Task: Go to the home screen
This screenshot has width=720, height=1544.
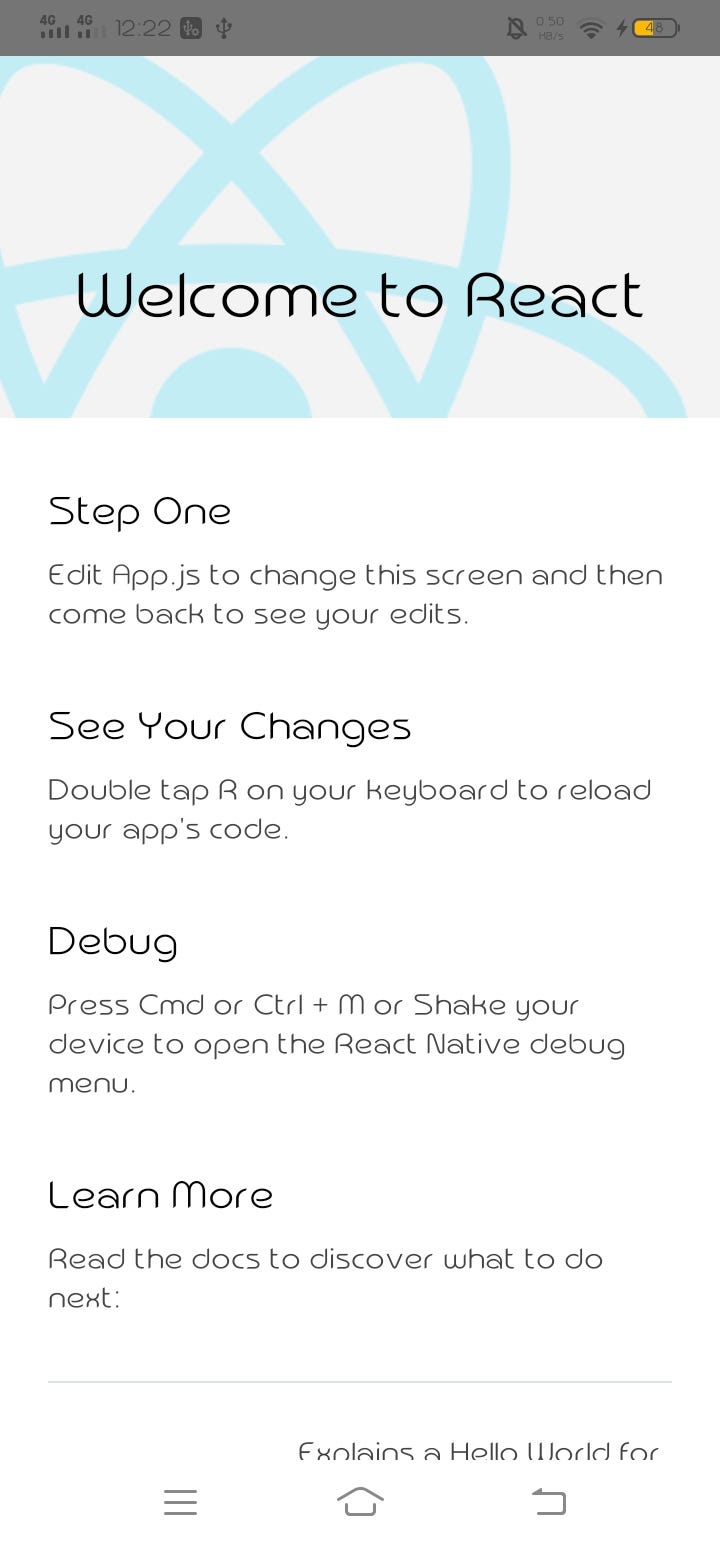Action: coord(360,1502)
